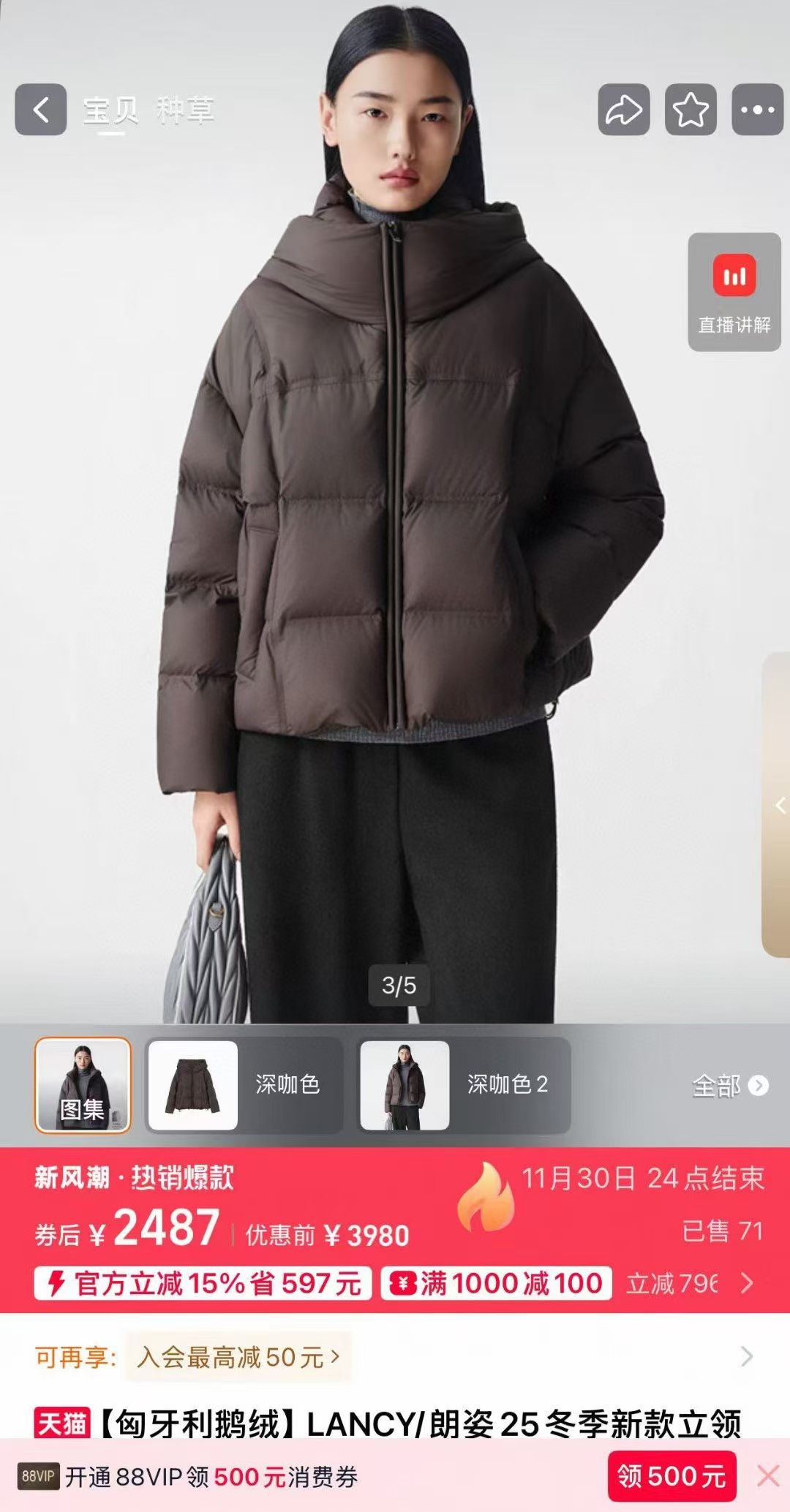Switch to the 种草 tab

tap(185, 110)
